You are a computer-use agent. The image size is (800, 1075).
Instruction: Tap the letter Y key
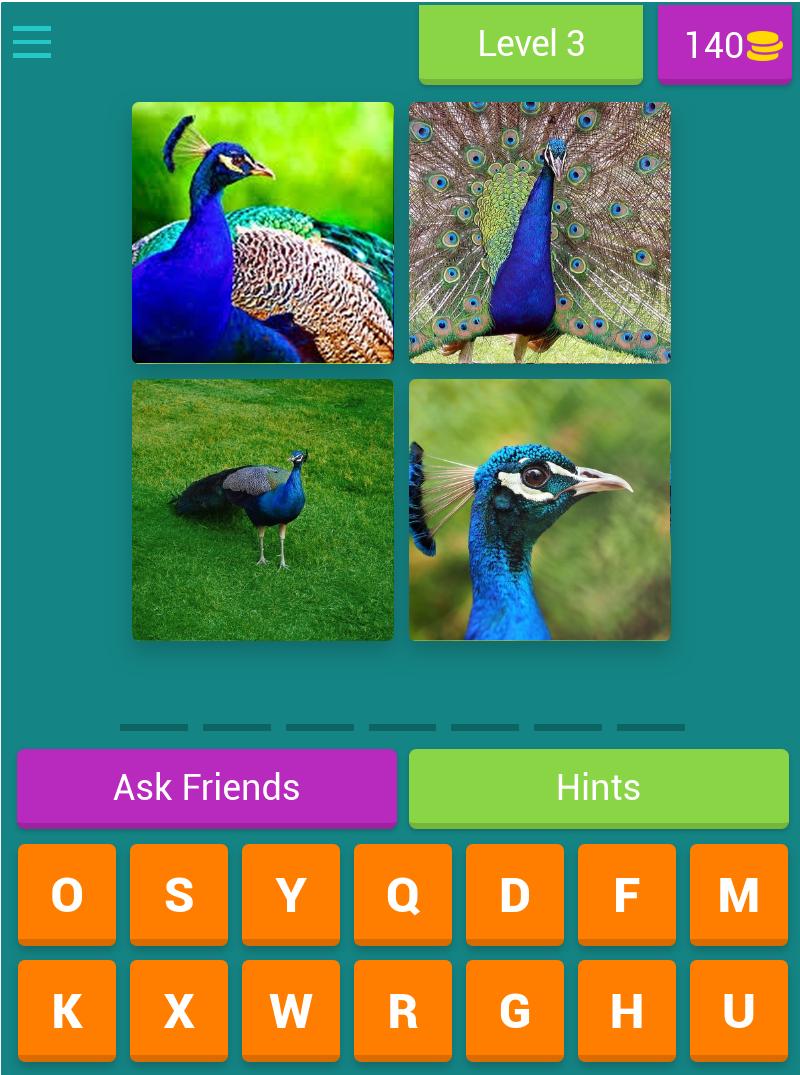(290, 894)
